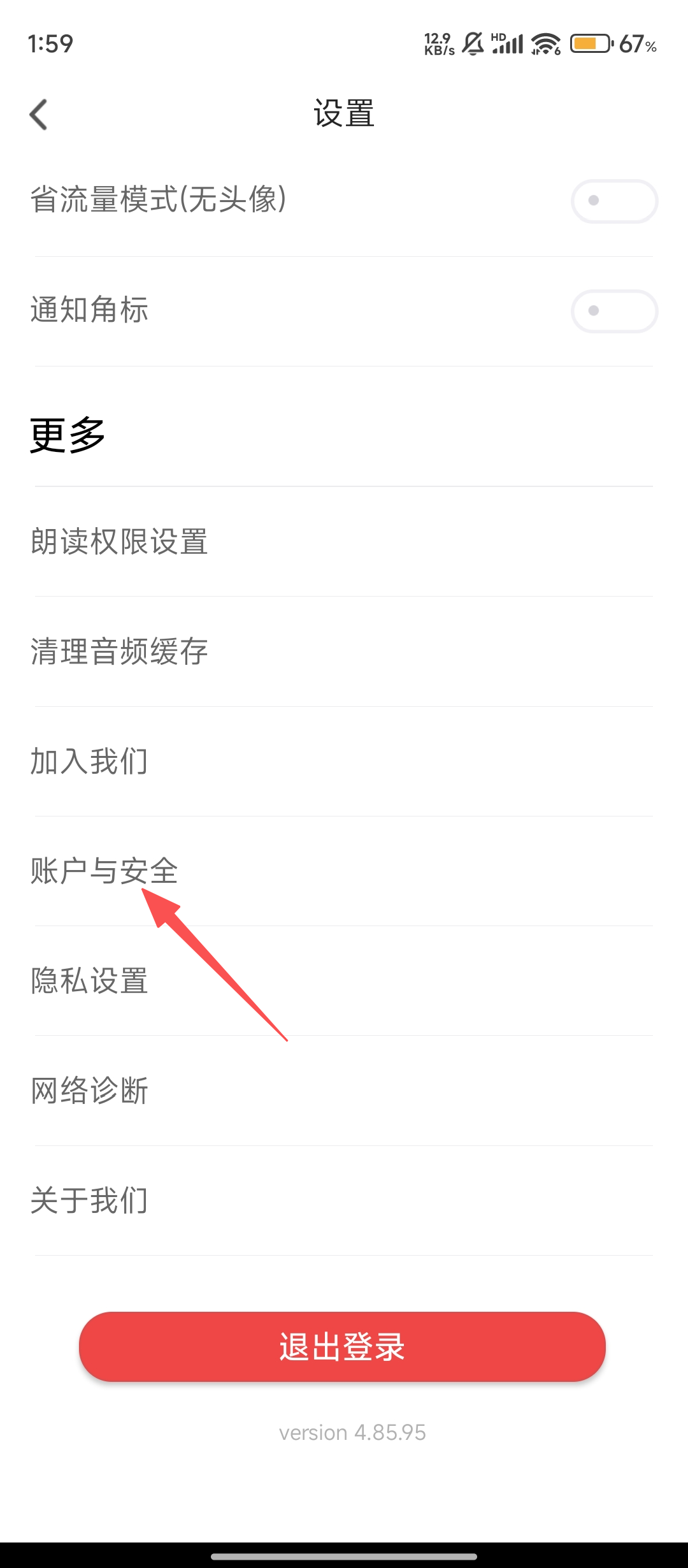Open 朗读权限设置
The height and width of the screenshot is (1568, 688).
pos(120,542)
